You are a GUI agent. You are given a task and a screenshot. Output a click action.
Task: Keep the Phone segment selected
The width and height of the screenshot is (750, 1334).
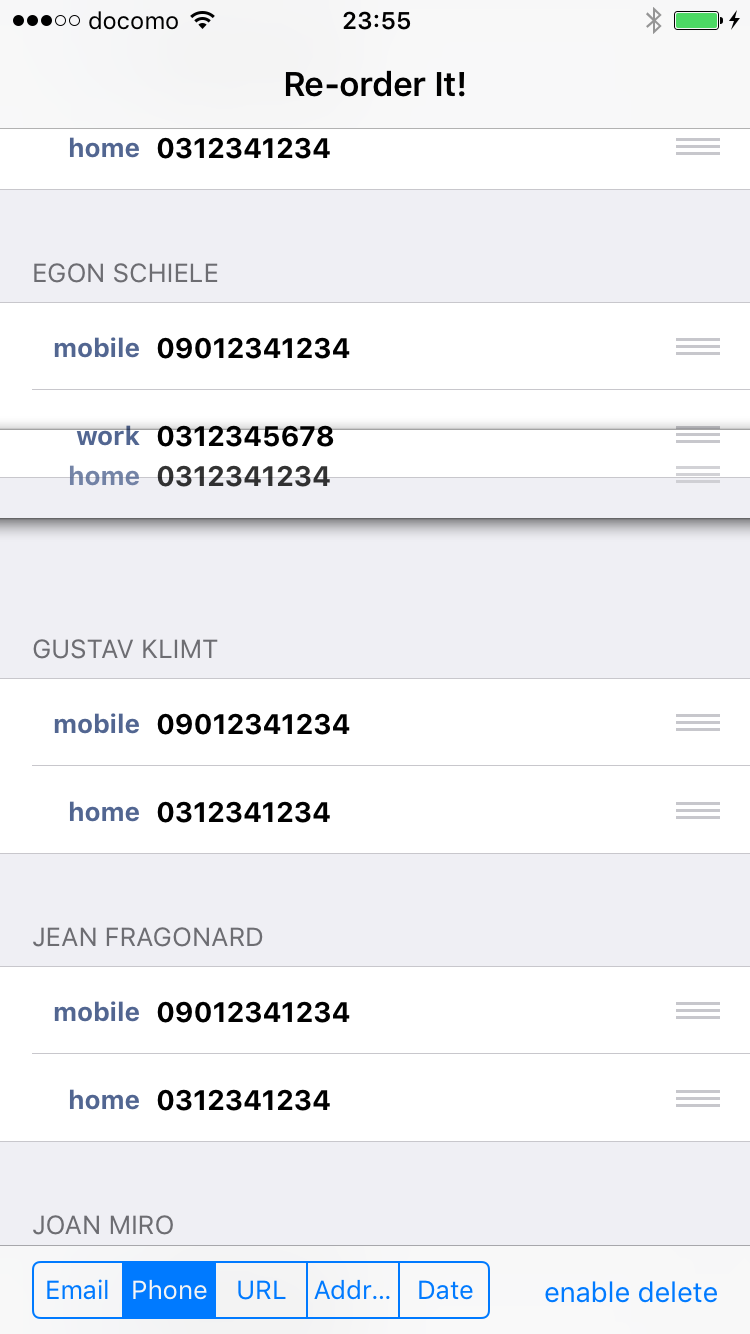[169, 1290]
